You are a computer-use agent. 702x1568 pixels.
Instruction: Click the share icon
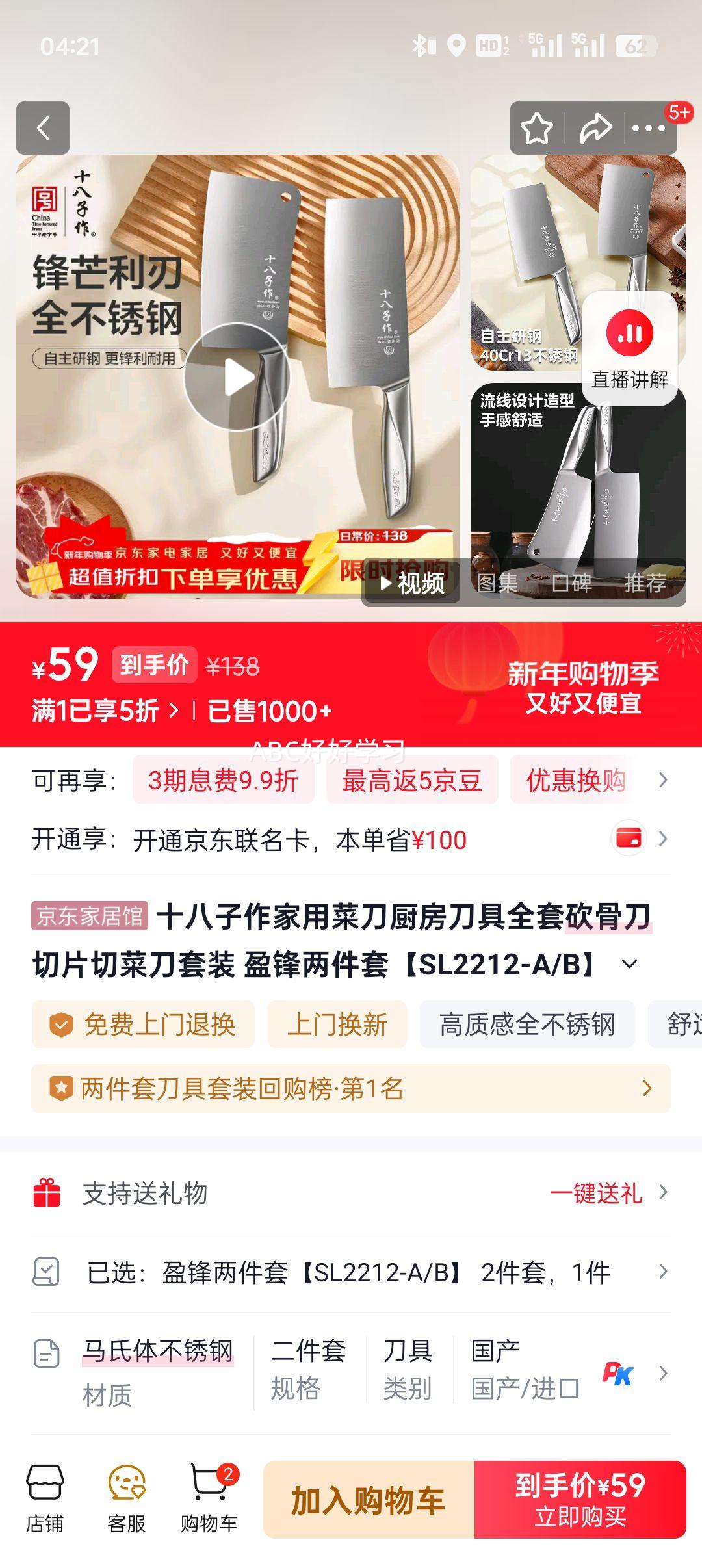pos(595,129)
